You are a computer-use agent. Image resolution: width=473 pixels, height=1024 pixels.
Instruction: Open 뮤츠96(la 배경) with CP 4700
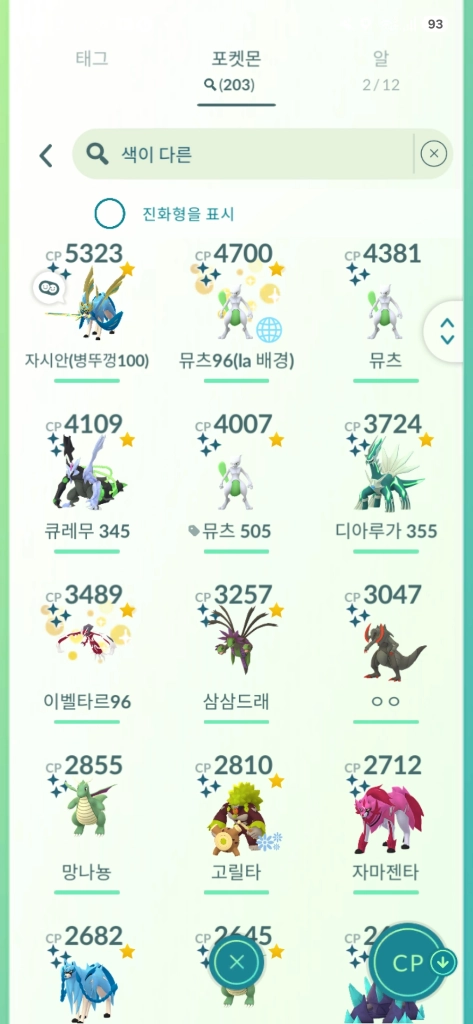(x=236, y=312)
